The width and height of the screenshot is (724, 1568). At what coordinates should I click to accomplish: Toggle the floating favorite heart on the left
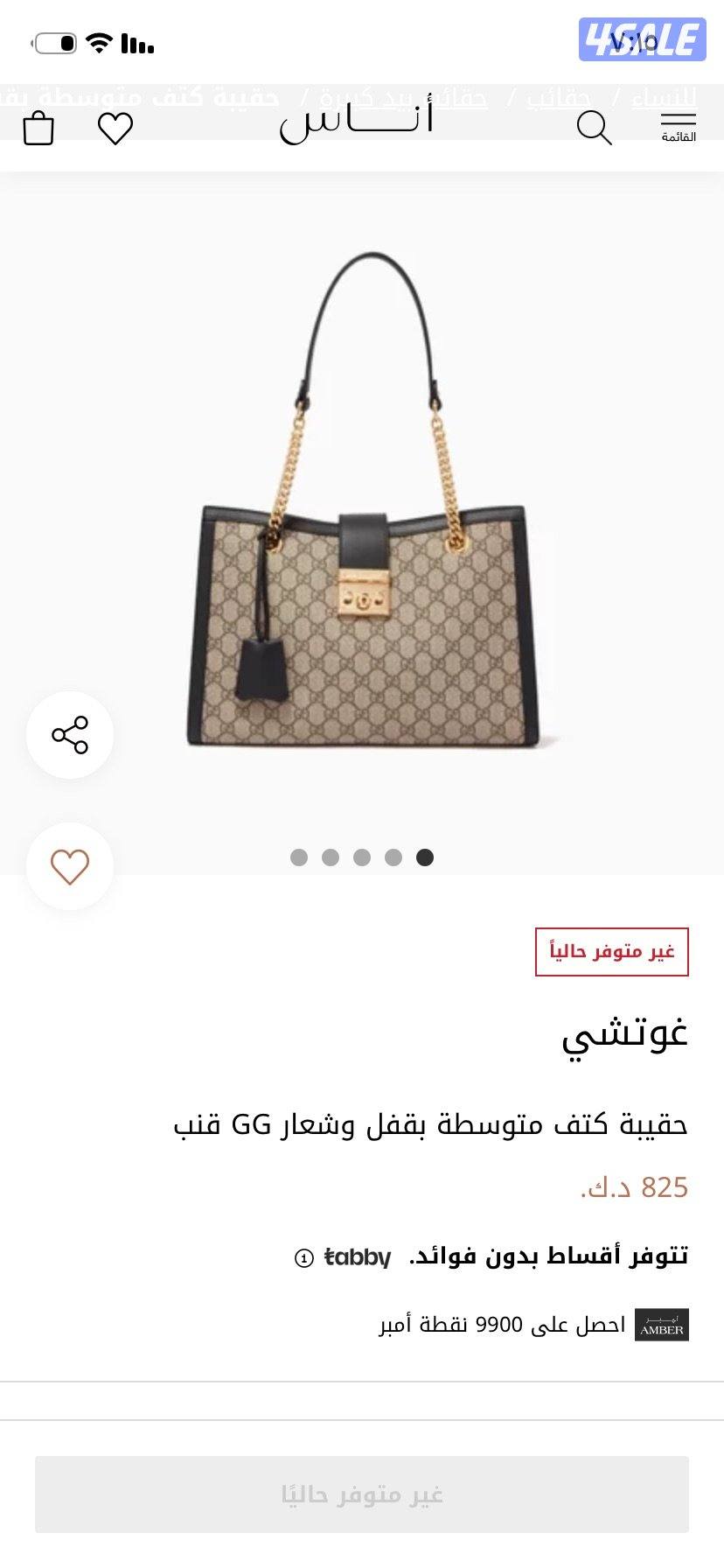pyautogui.click(x=70, y=865)
